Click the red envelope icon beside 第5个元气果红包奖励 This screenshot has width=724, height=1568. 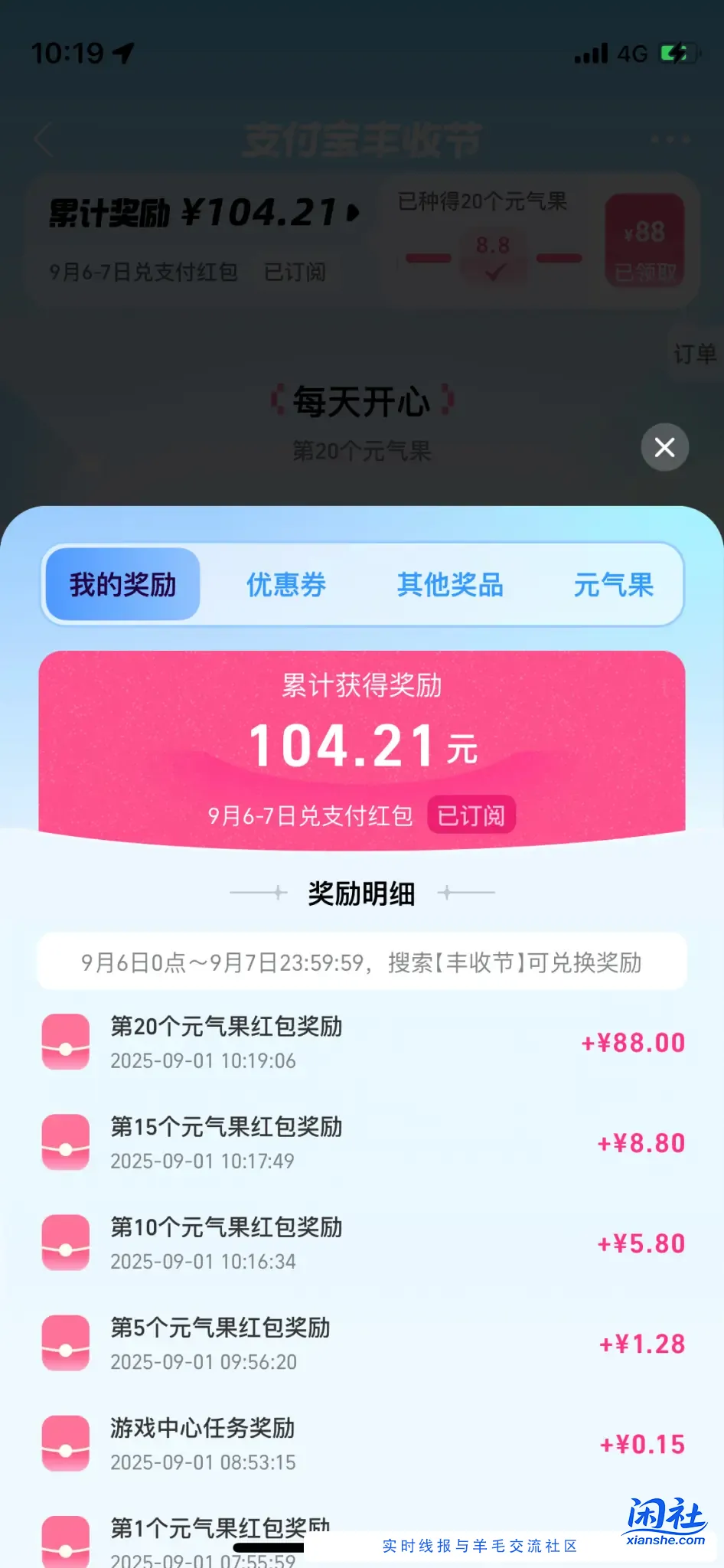(x=66, y=1343)
